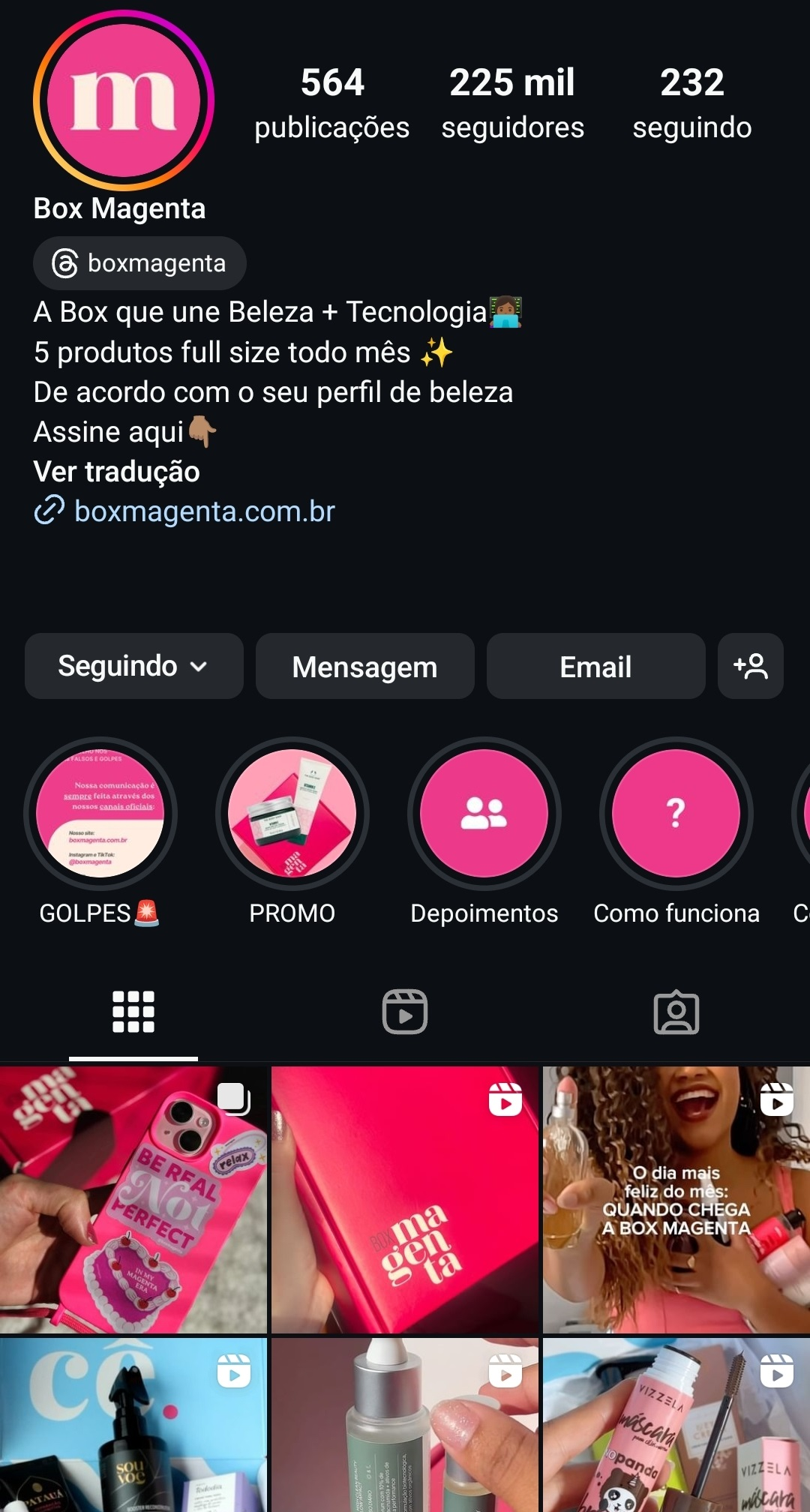This screenshot has height=1512, width=810.
Task: View the PROMO story highlight
Action: click(x=292, y=814)
